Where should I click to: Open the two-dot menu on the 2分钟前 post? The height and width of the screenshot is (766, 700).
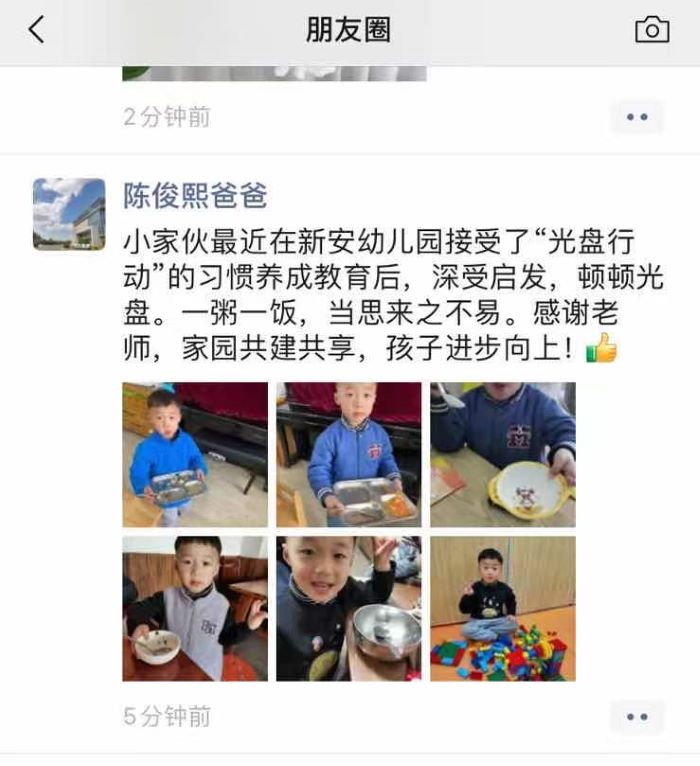pyautogui.click(x=637, y=117)
